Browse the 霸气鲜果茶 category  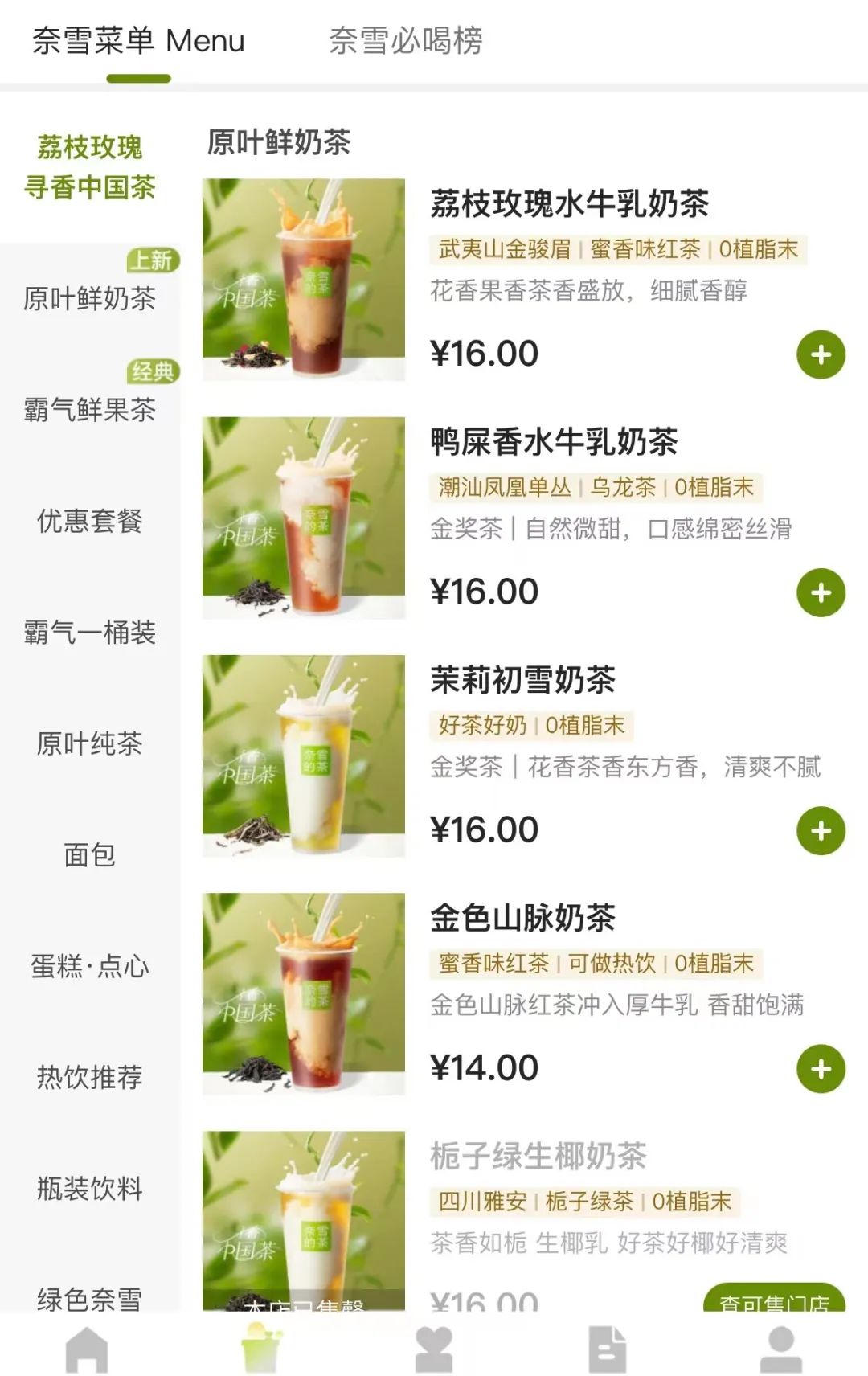click(89, 409)
